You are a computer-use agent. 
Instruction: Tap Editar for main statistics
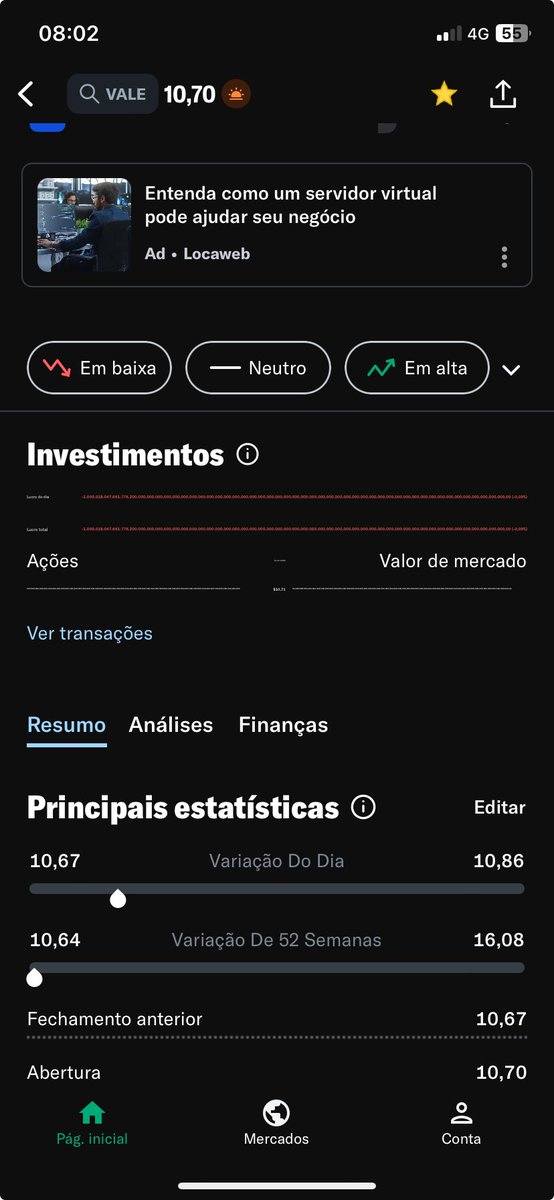[499, 807]
